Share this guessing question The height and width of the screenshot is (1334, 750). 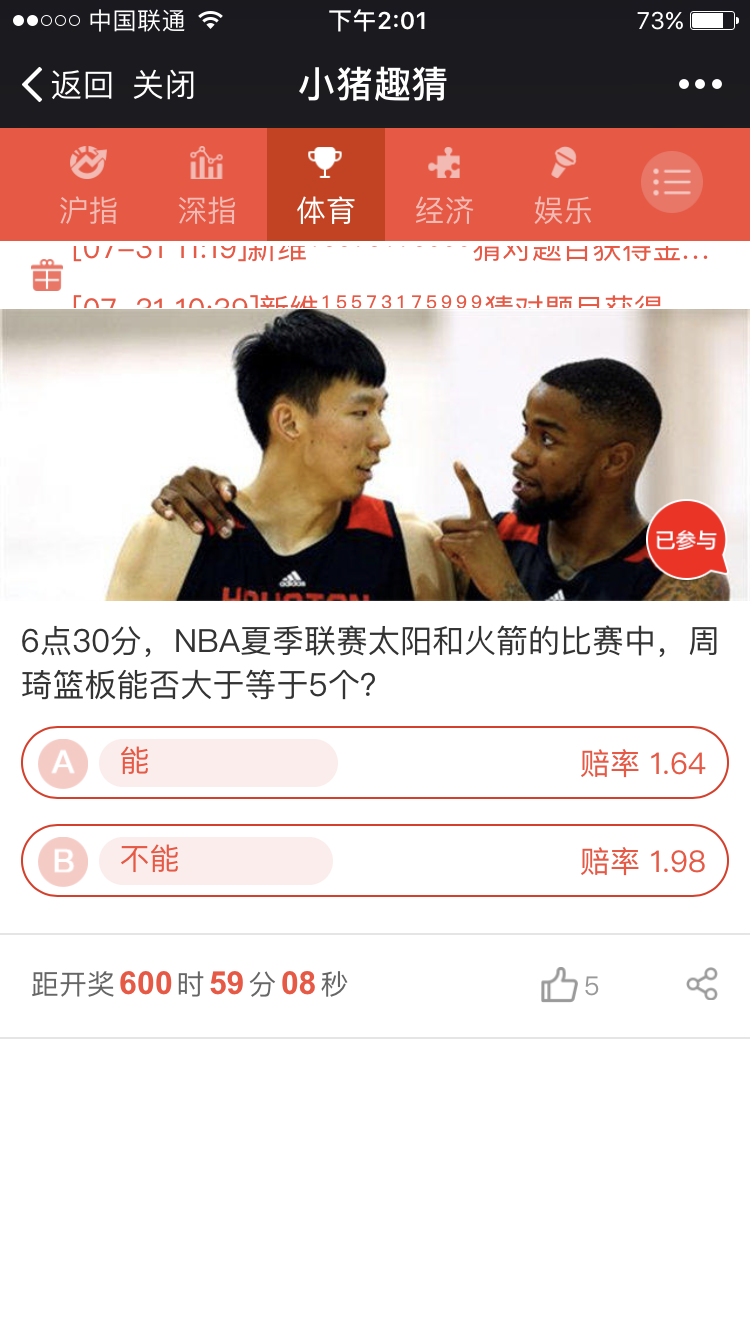702,984
